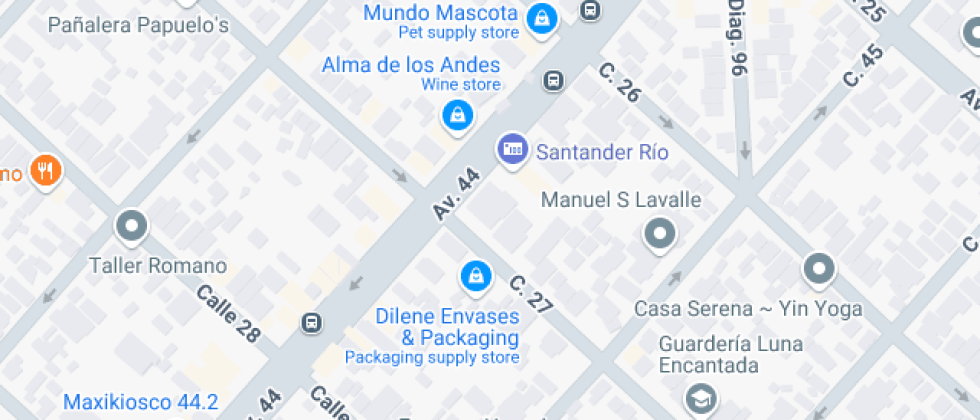Select the Maxikiosco 44.2 place label
This screenshot has width=980, height=420.
click(140, 402)
